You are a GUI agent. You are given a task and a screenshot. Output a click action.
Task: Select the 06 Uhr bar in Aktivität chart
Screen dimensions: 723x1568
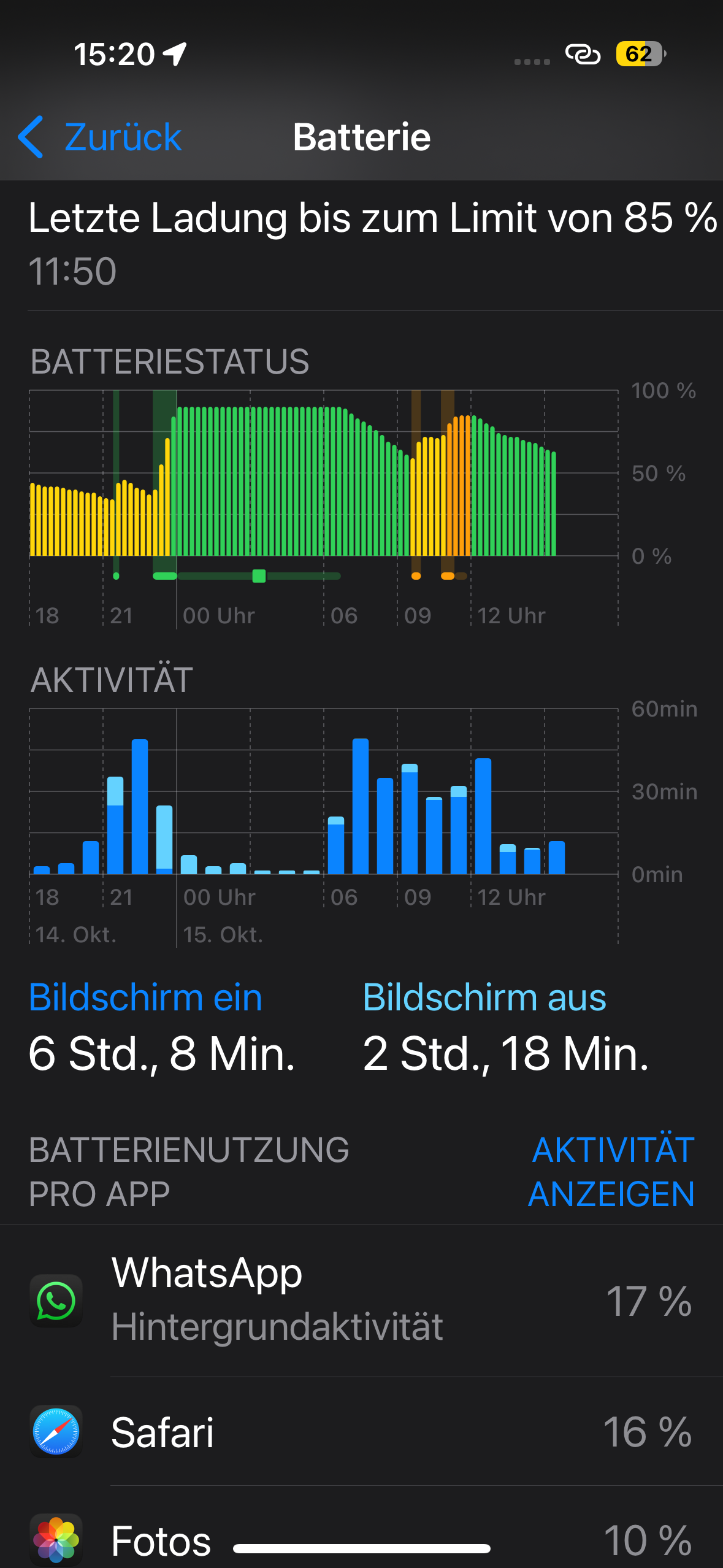click(336, 845)
